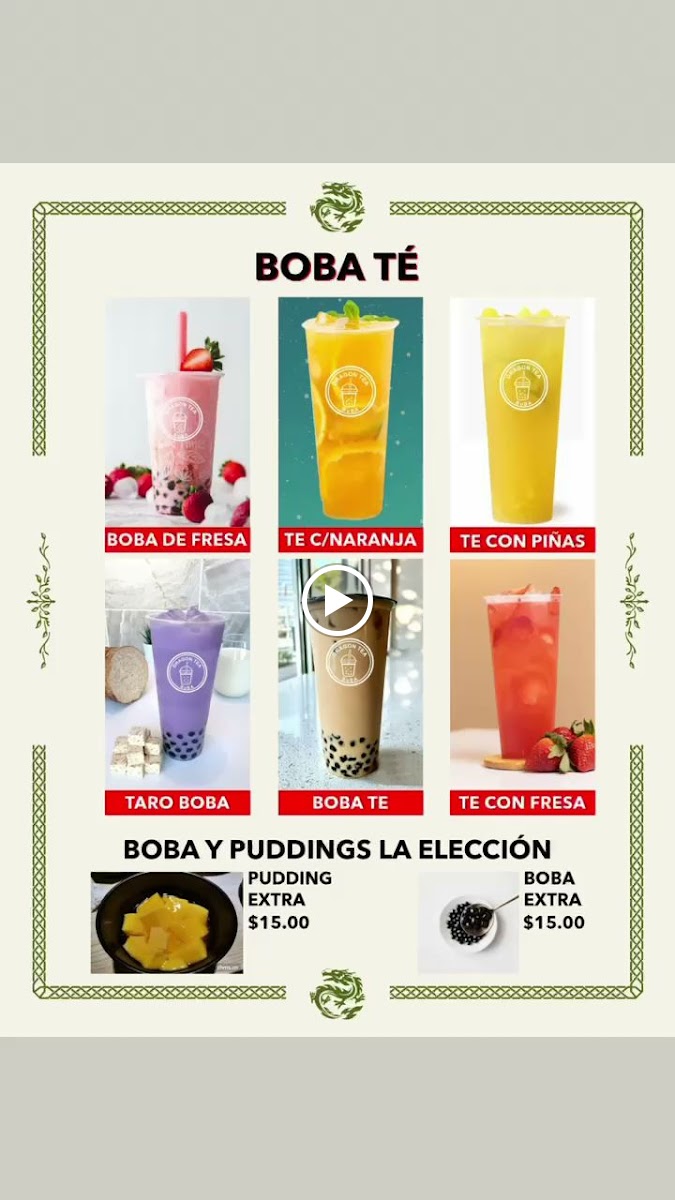Screen dimensions: 675x1200
Task: Play the Boba Té menu video
Action: point(337,600)
